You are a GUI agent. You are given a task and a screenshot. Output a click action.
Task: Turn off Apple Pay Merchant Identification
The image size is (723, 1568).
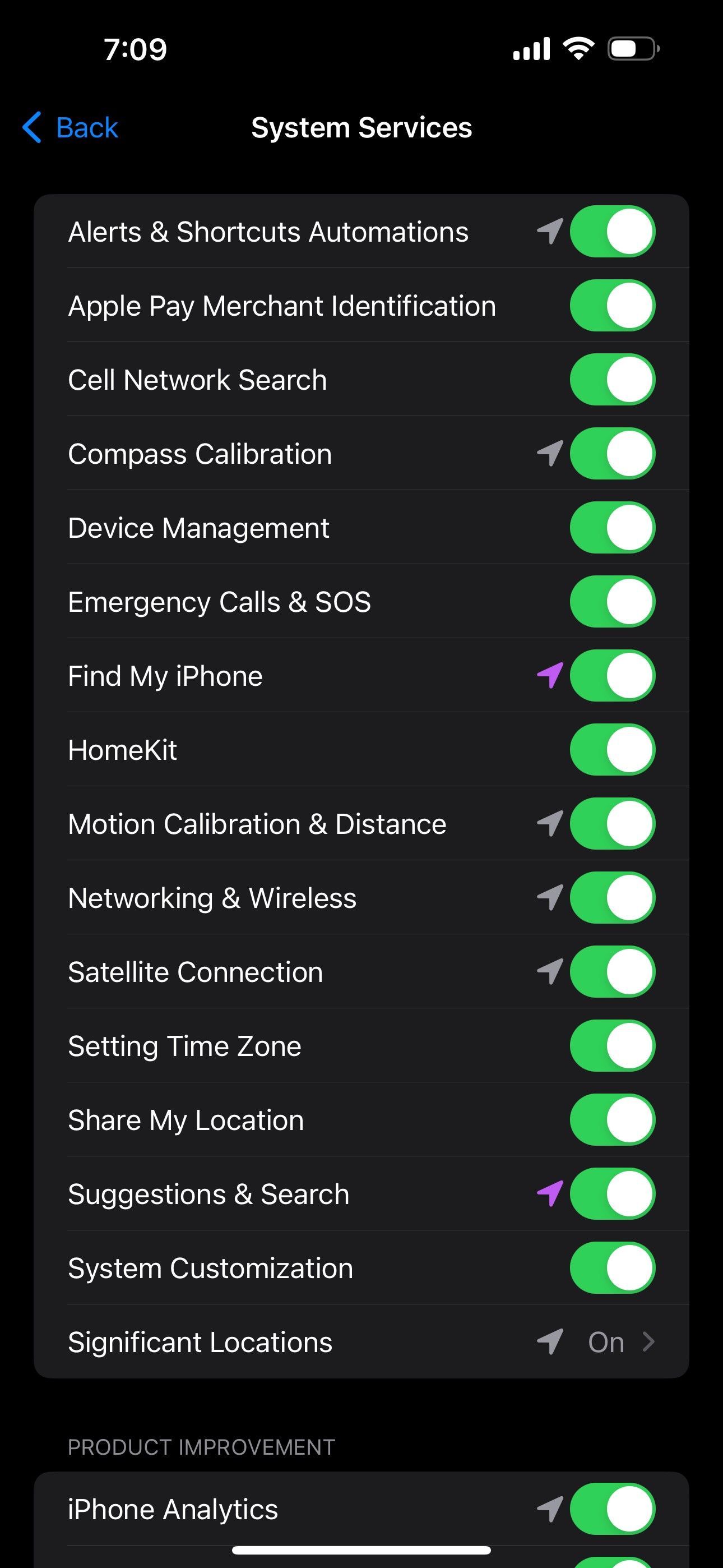tap(612, 306)
